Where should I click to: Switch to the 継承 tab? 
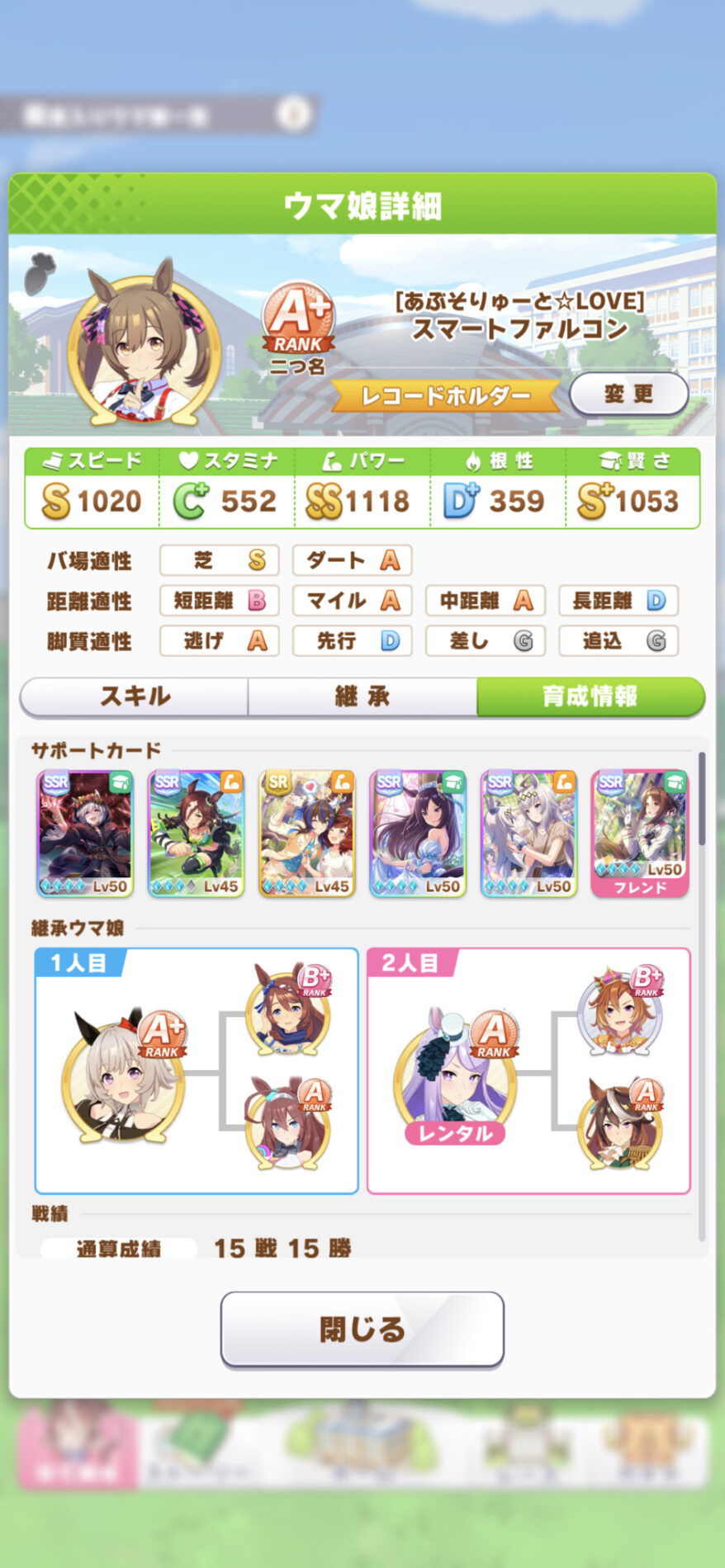tap(362, 697)
